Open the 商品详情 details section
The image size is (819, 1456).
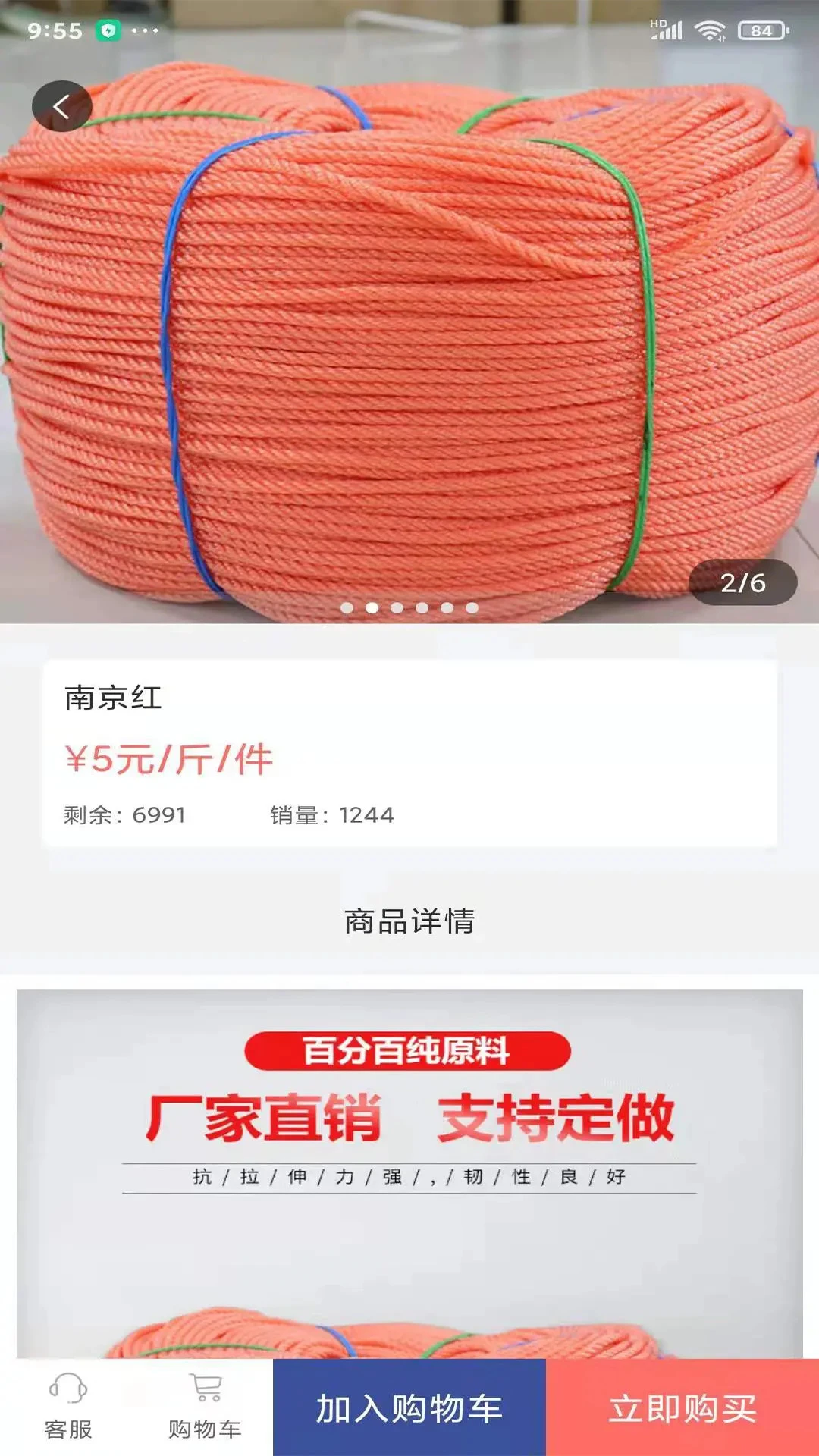(409, 922)
